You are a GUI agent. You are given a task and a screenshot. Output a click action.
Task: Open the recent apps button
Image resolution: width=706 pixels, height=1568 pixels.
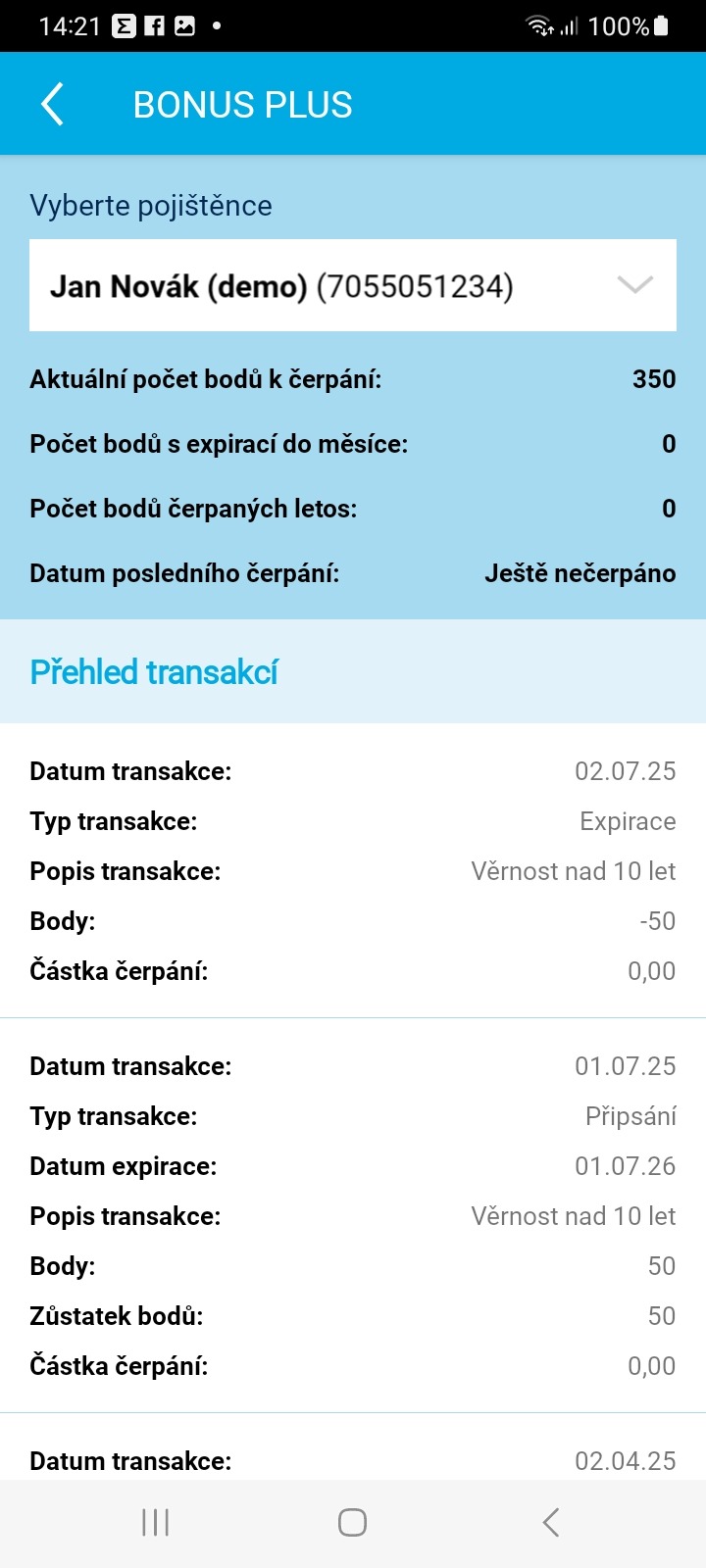[x=154, y=1522]
